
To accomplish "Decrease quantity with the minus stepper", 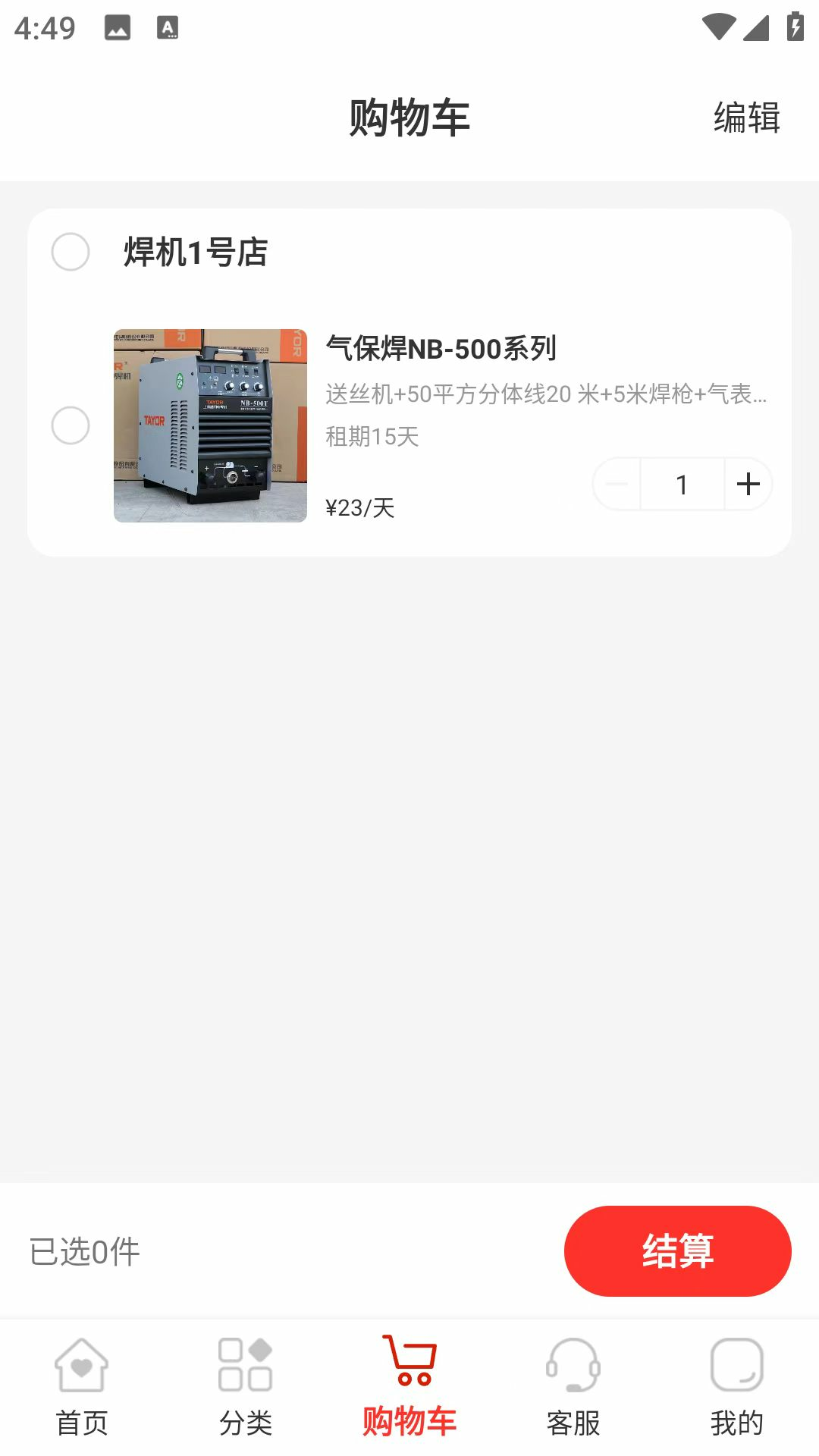I will click(x=616, y=484).
